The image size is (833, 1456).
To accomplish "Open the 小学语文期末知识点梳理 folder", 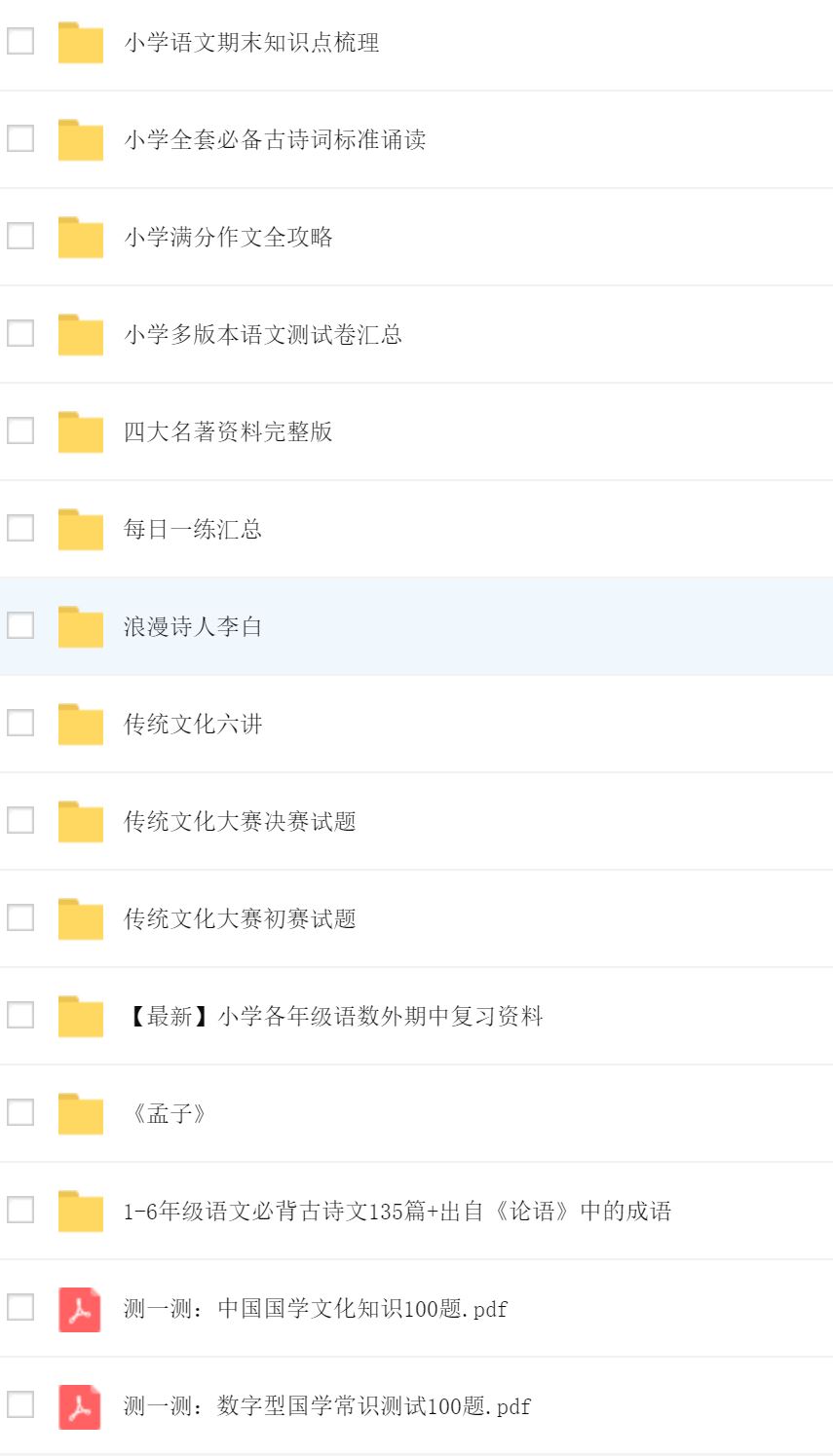I will point(251,43).
